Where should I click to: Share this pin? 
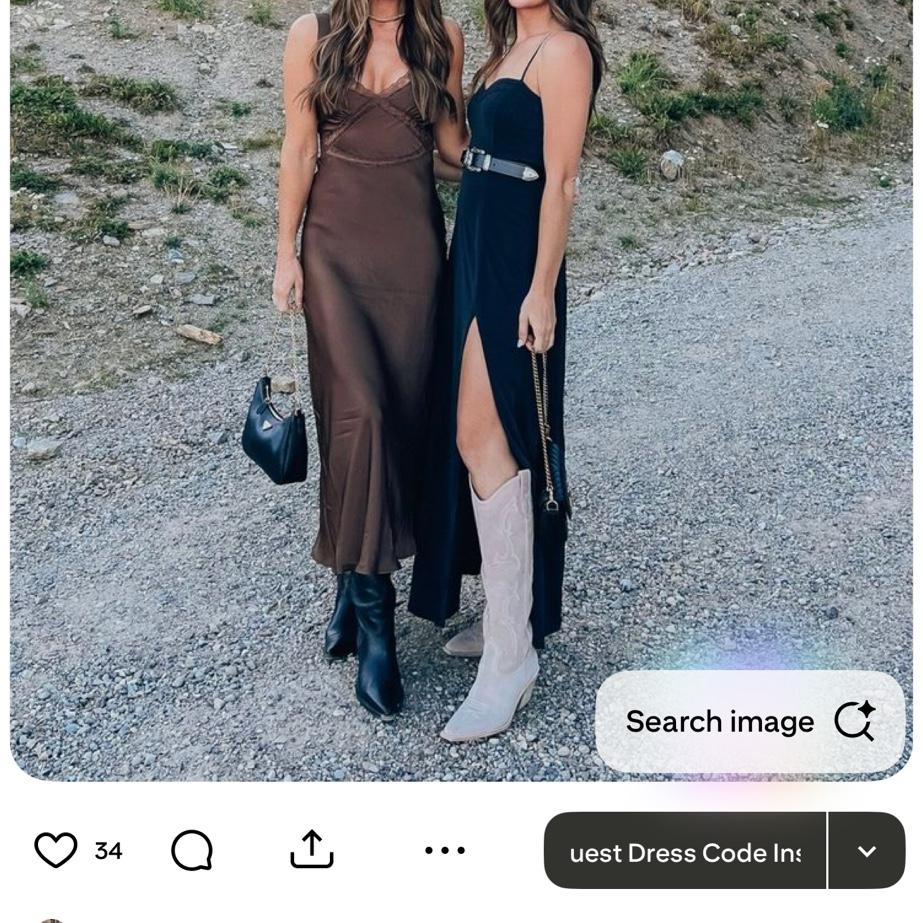pos(312,850)
